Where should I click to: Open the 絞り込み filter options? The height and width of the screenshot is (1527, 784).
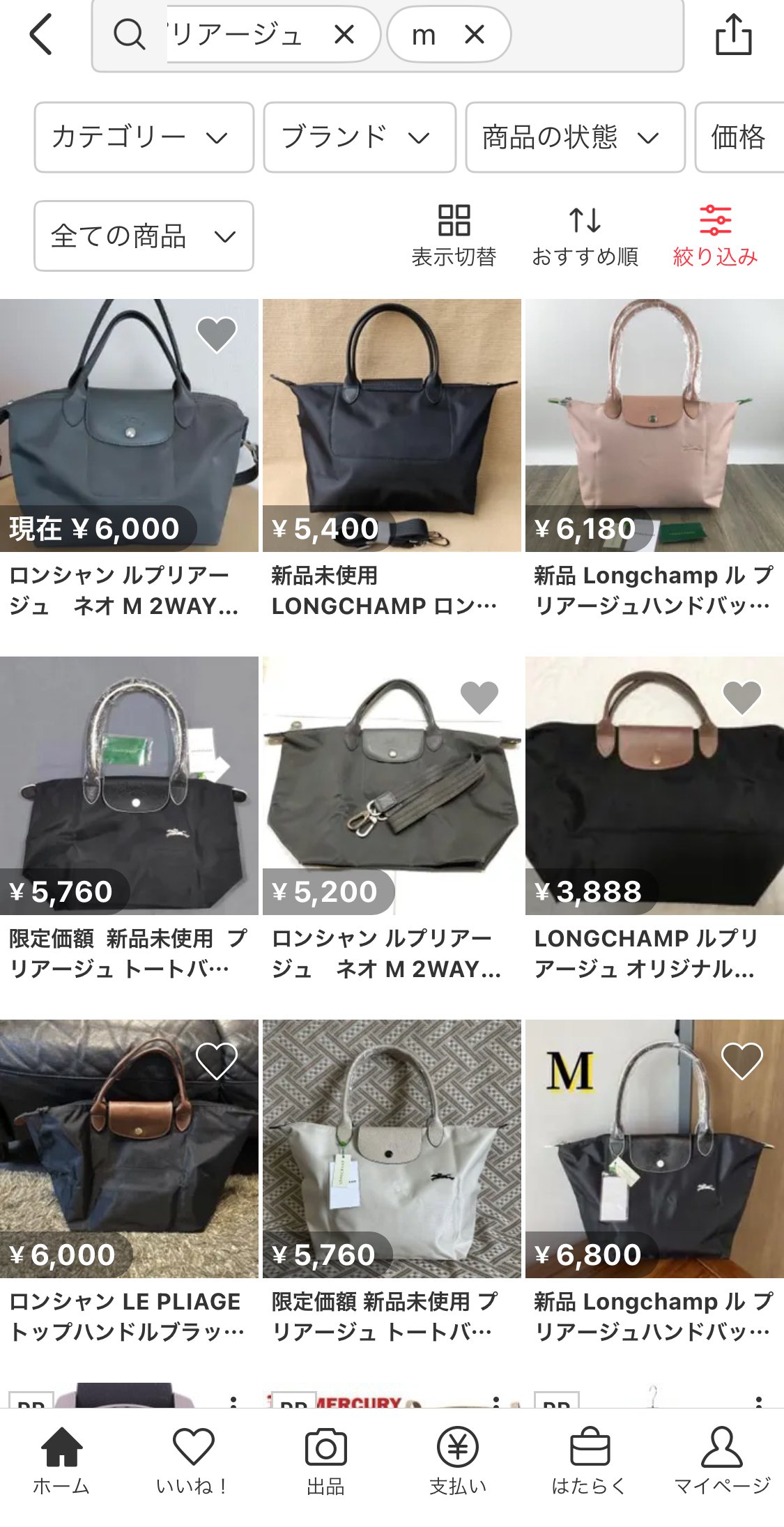coord(715,236)
